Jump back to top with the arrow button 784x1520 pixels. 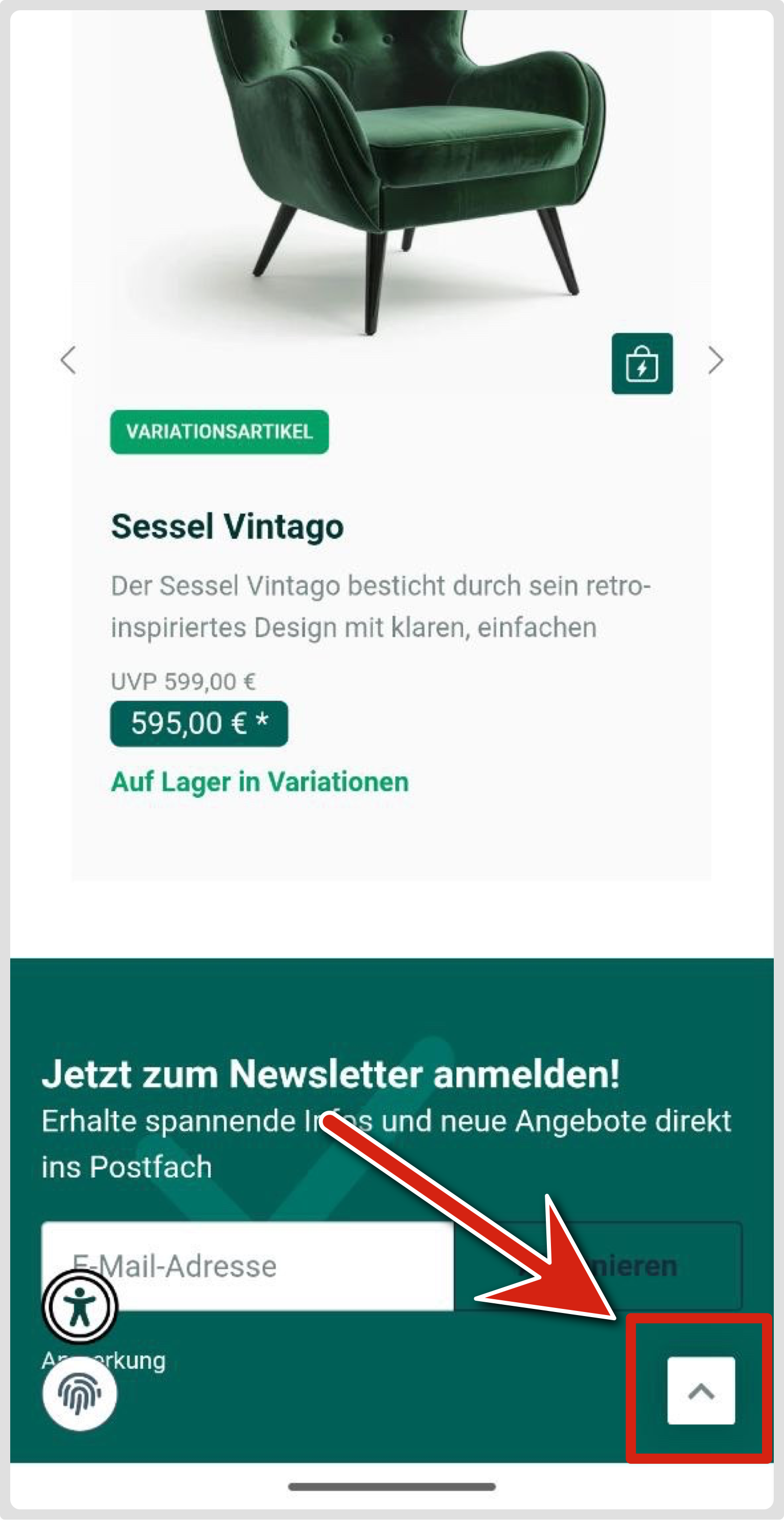701,1391
